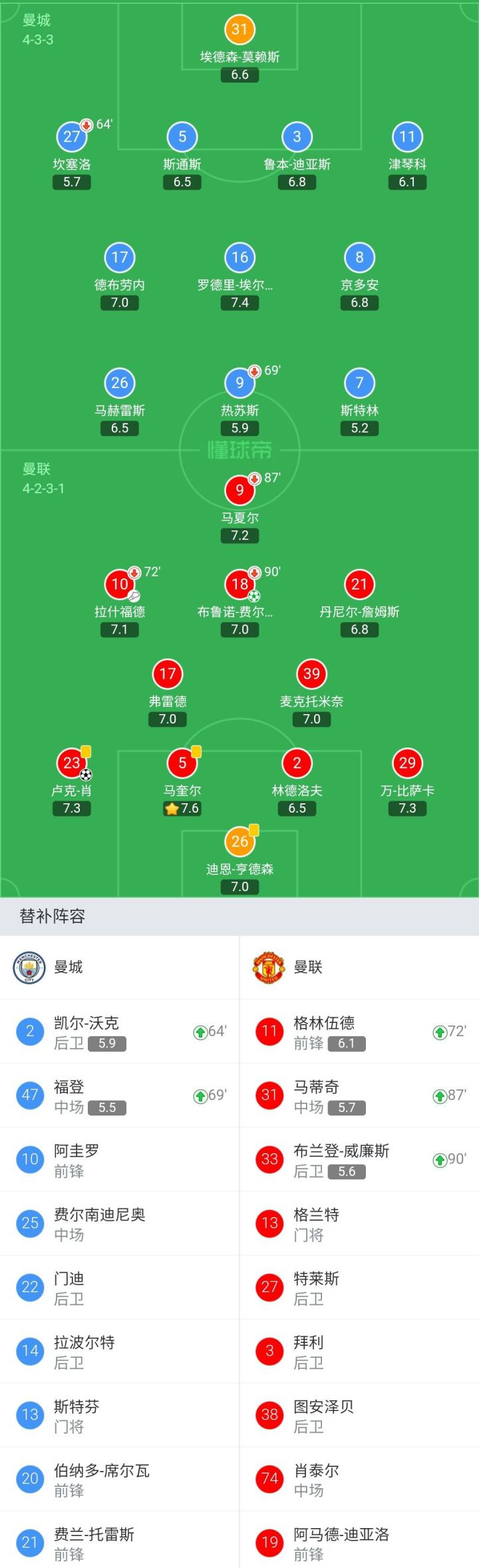Select goalkeeper 迪恩-亨德森
The image size is (479, 1568).
(x=239, y=861)
